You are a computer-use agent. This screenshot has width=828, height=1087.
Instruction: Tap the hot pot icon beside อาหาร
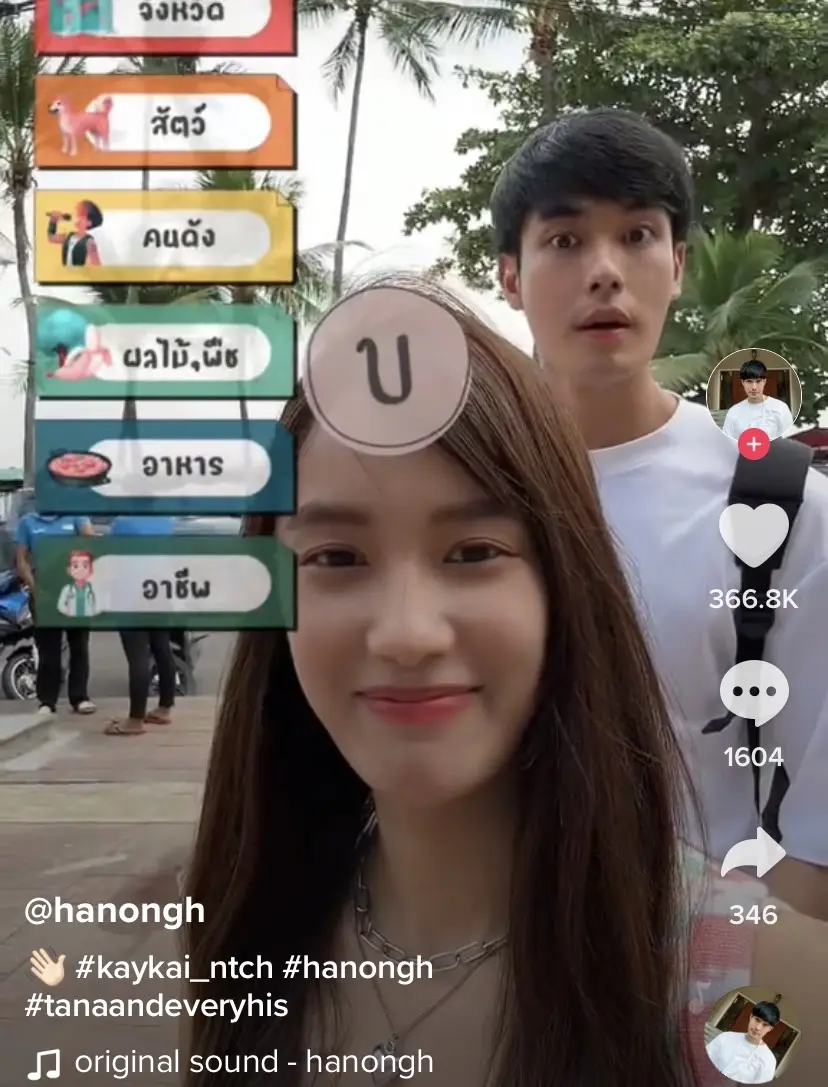[x=75, y=465]
